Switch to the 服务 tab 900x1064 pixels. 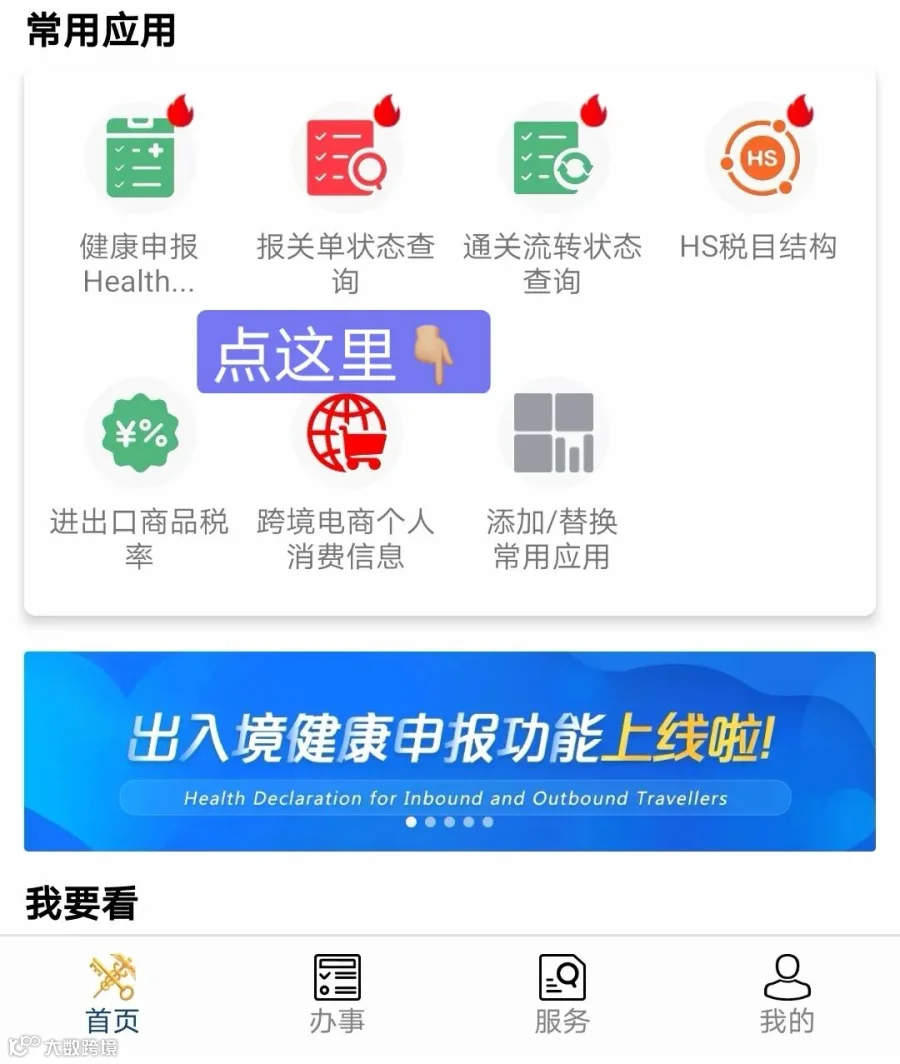click(x=562, y=994)
